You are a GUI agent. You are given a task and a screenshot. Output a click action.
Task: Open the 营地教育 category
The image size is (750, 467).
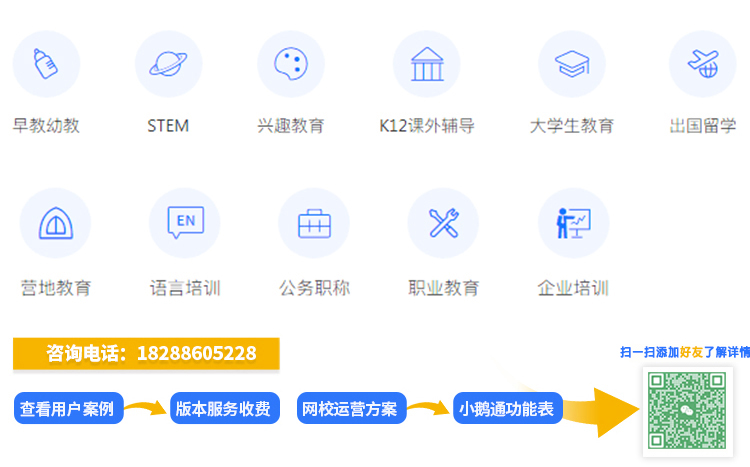tap(56, 224)
